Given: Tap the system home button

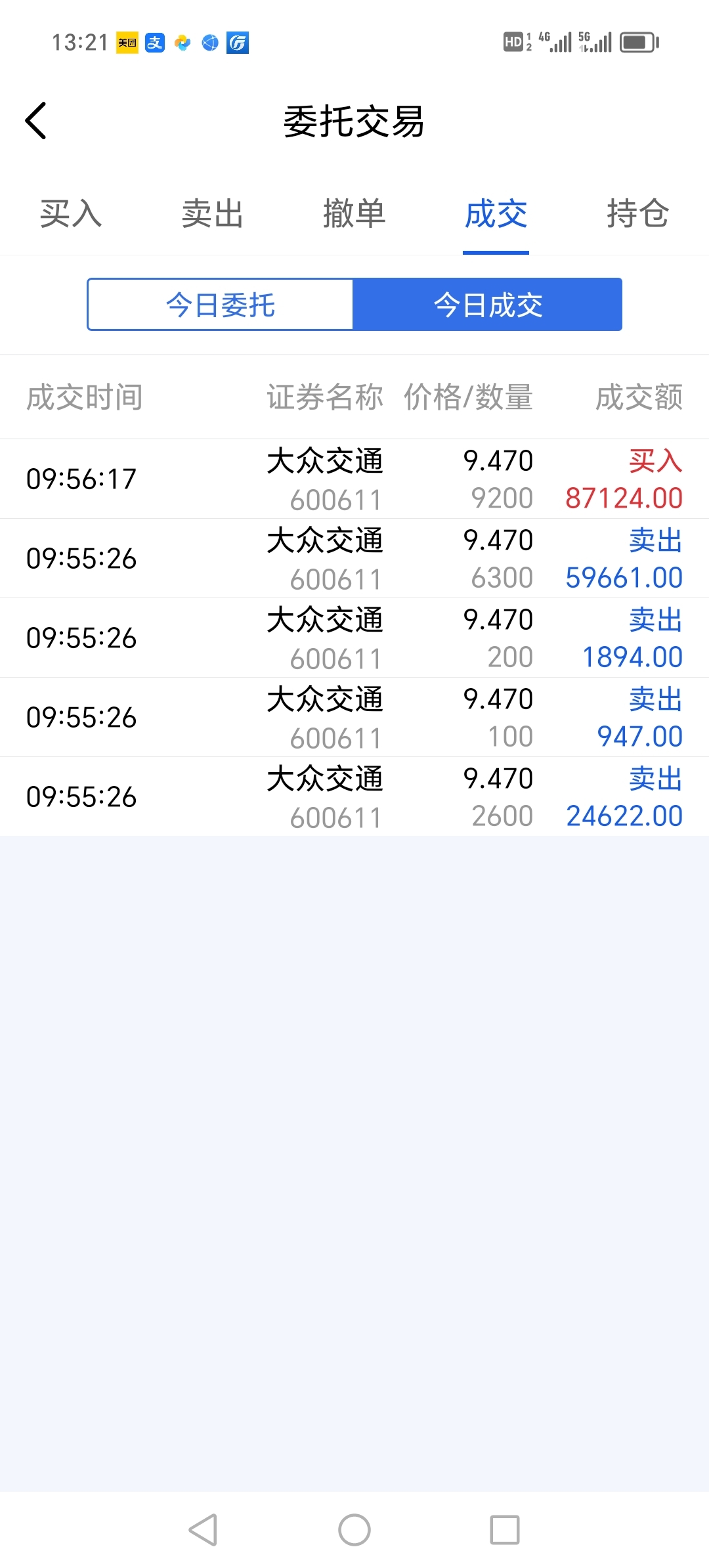Looking at the screenshot, I should tap(354, 1530).
